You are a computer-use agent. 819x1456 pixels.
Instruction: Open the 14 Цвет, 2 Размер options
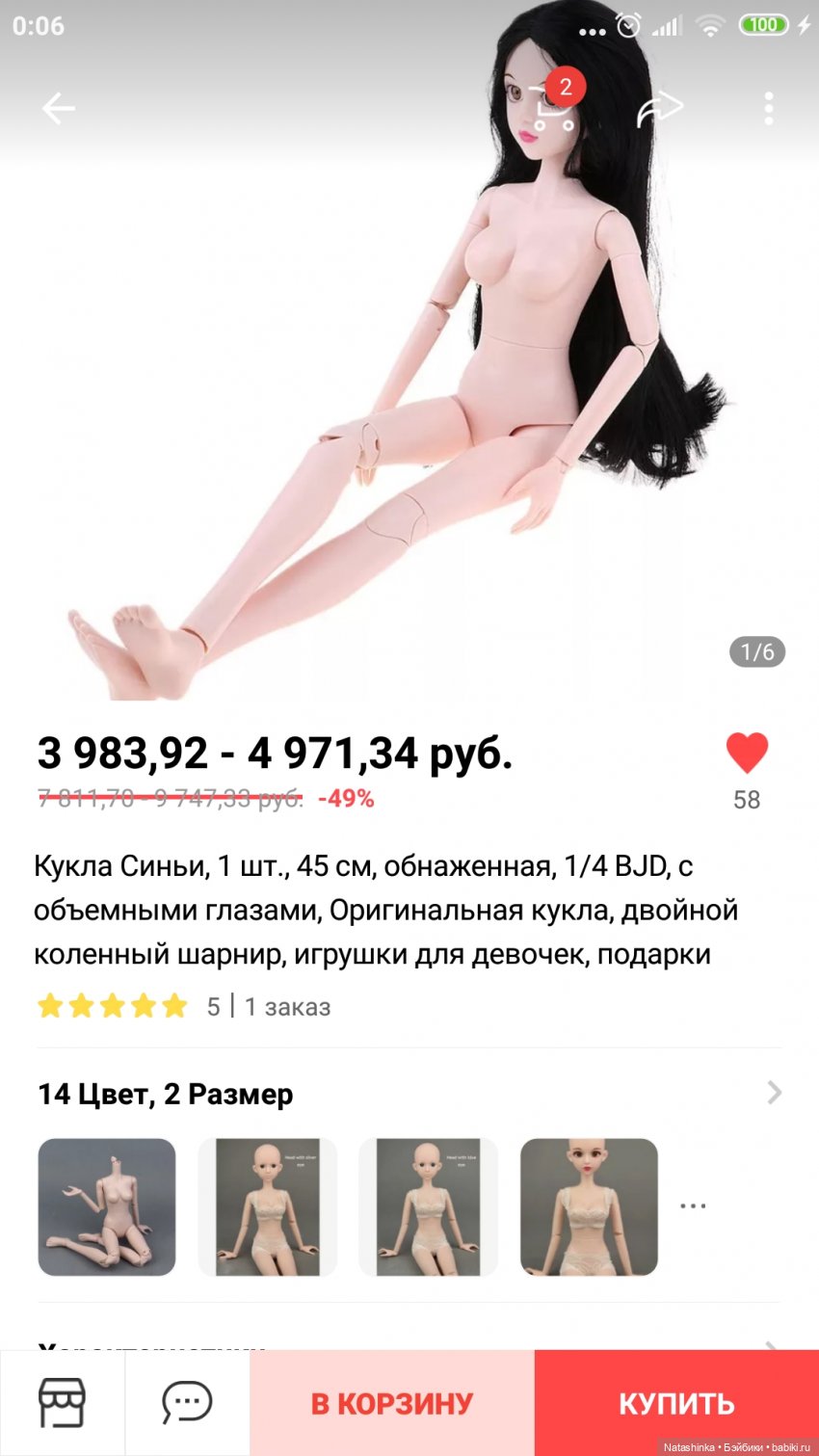coord(409,1094)
